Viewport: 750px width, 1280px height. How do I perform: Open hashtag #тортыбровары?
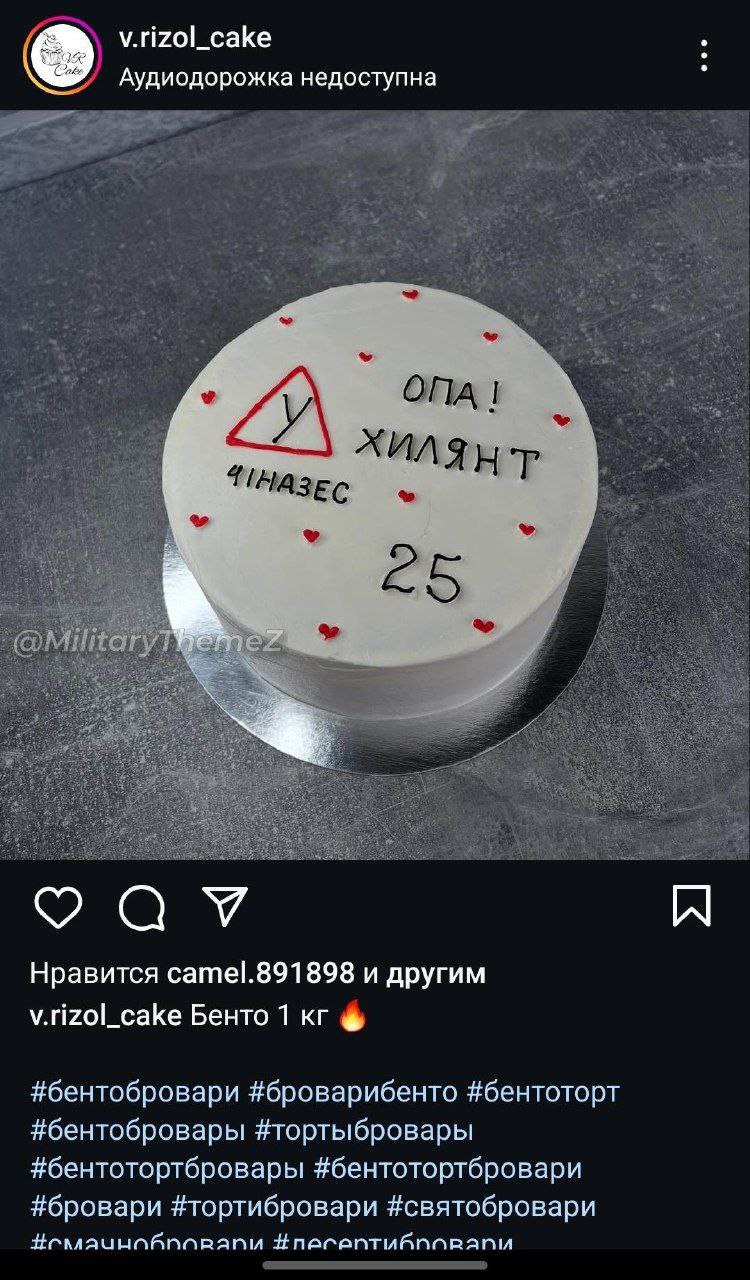click(364, 1131)
